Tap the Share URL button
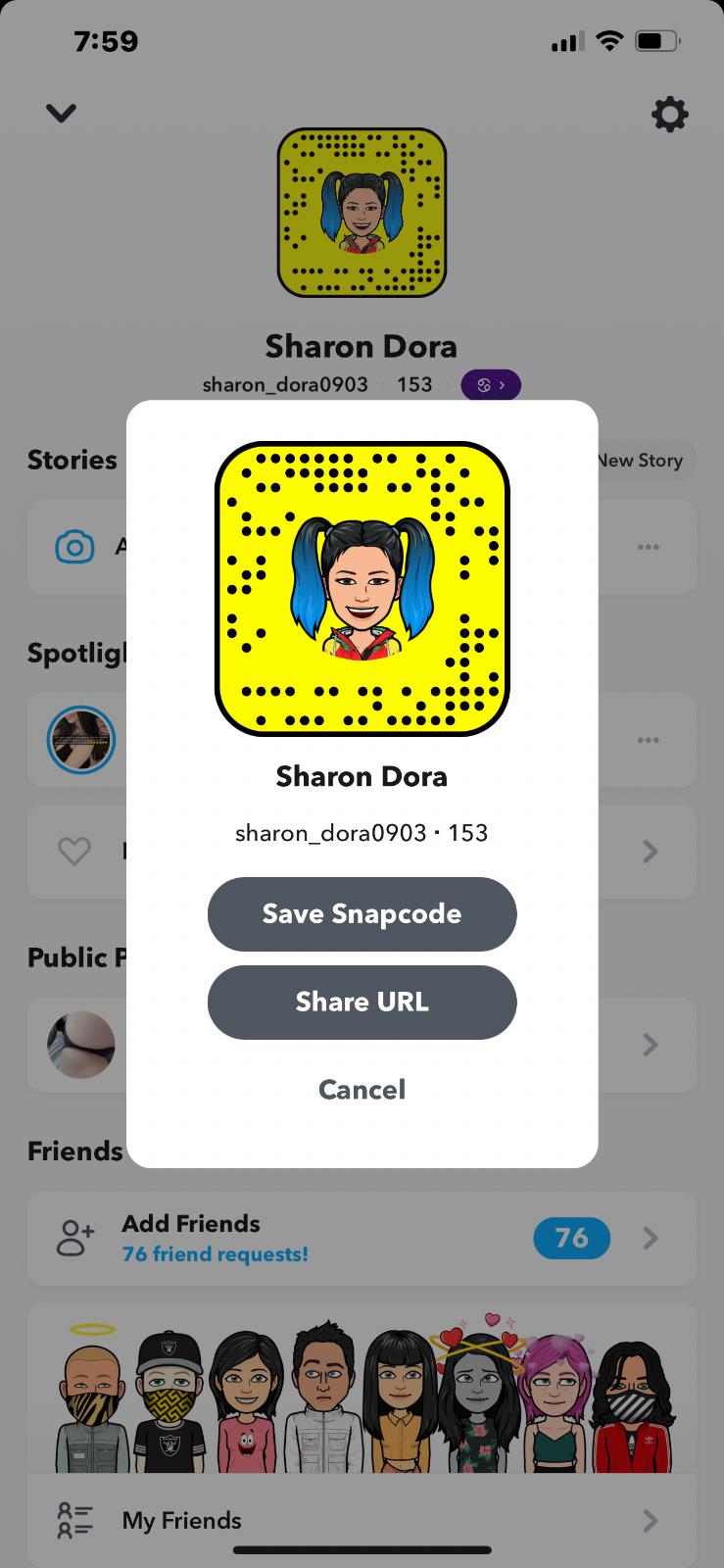This screenshot has height=1568, width=724. [x=362, y=1002]
